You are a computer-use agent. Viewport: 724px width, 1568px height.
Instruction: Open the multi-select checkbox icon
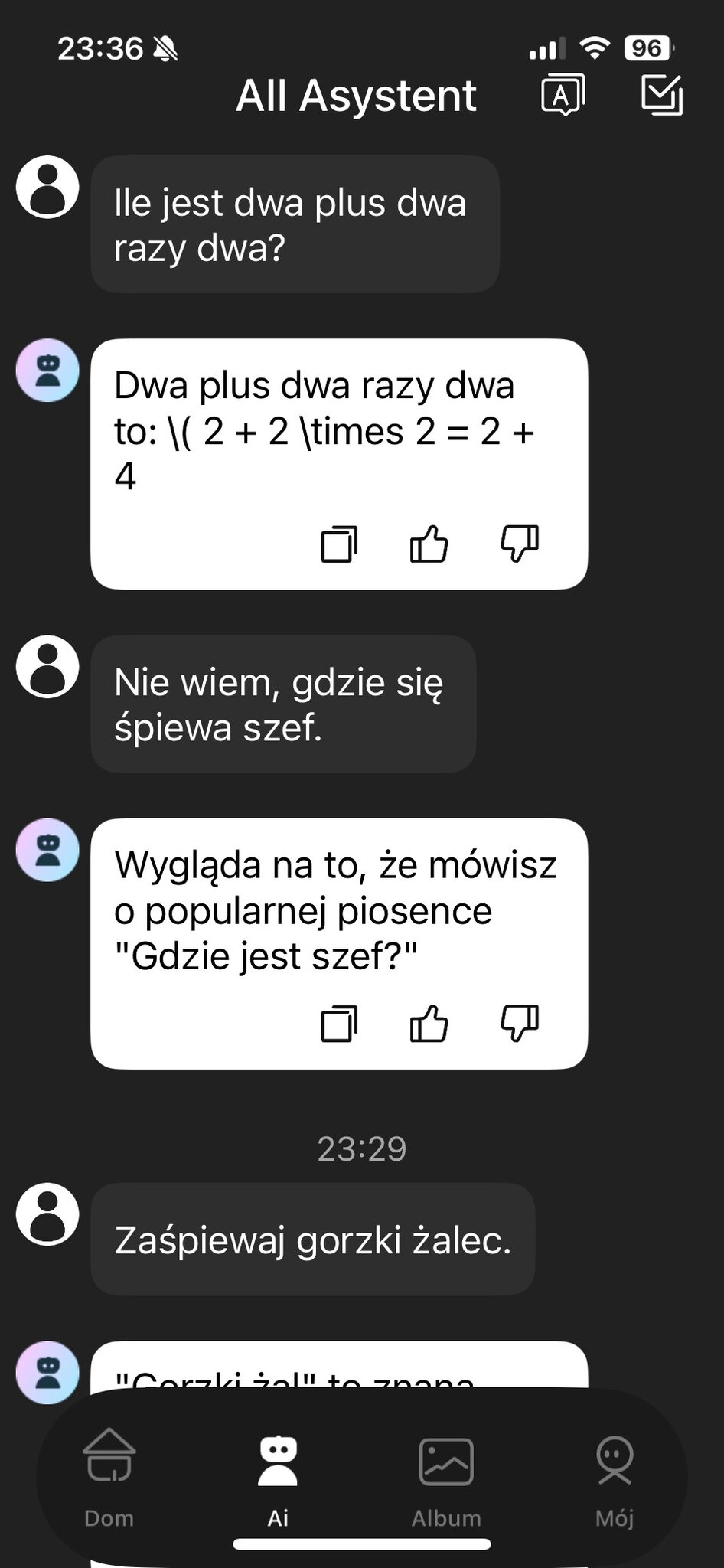tap(661, 95)
